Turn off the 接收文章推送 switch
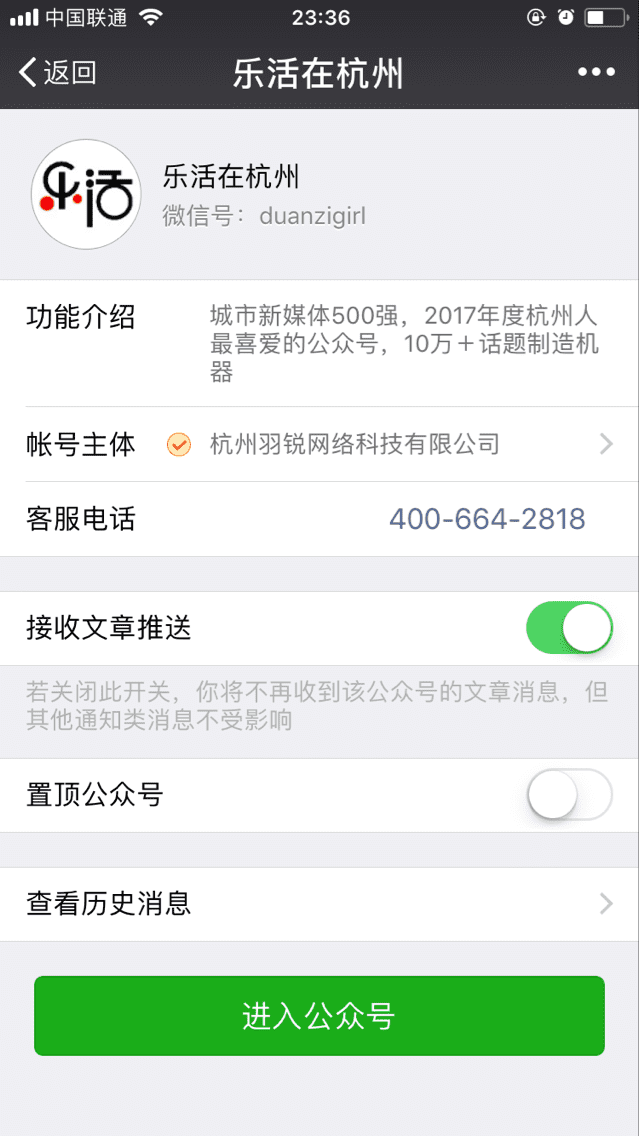Image resolution: width=639 pixels, height=1136 pixels. [569, 627]
